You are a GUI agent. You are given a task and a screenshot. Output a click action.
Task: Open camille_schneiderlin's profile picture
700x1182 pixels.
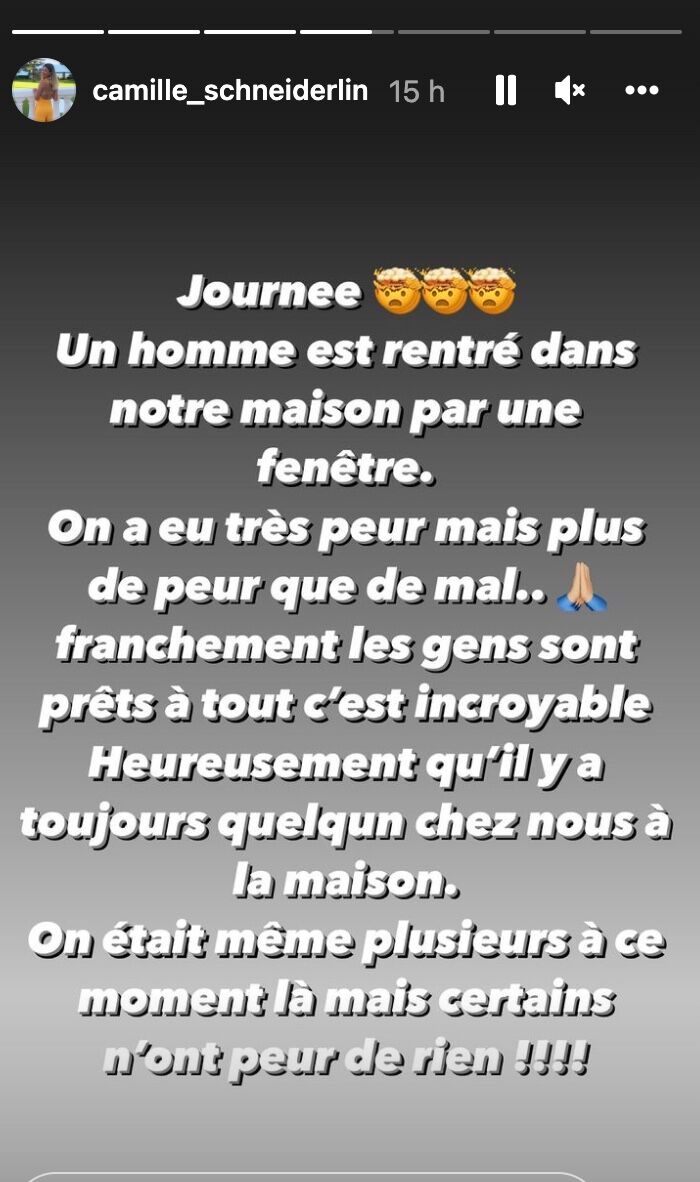click(x=44, y=91)
